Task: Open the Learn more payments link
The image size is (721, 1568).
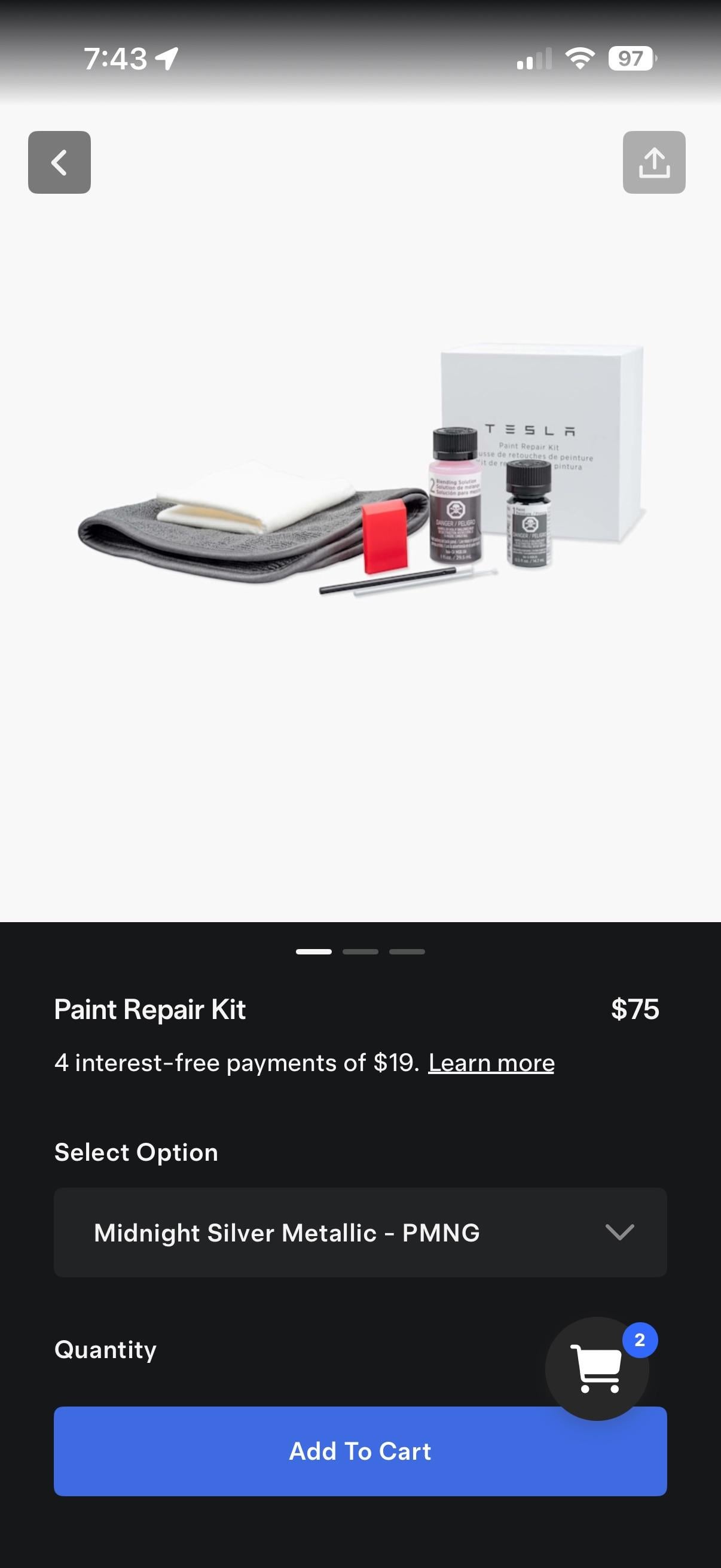Action: click(491, 1063)
